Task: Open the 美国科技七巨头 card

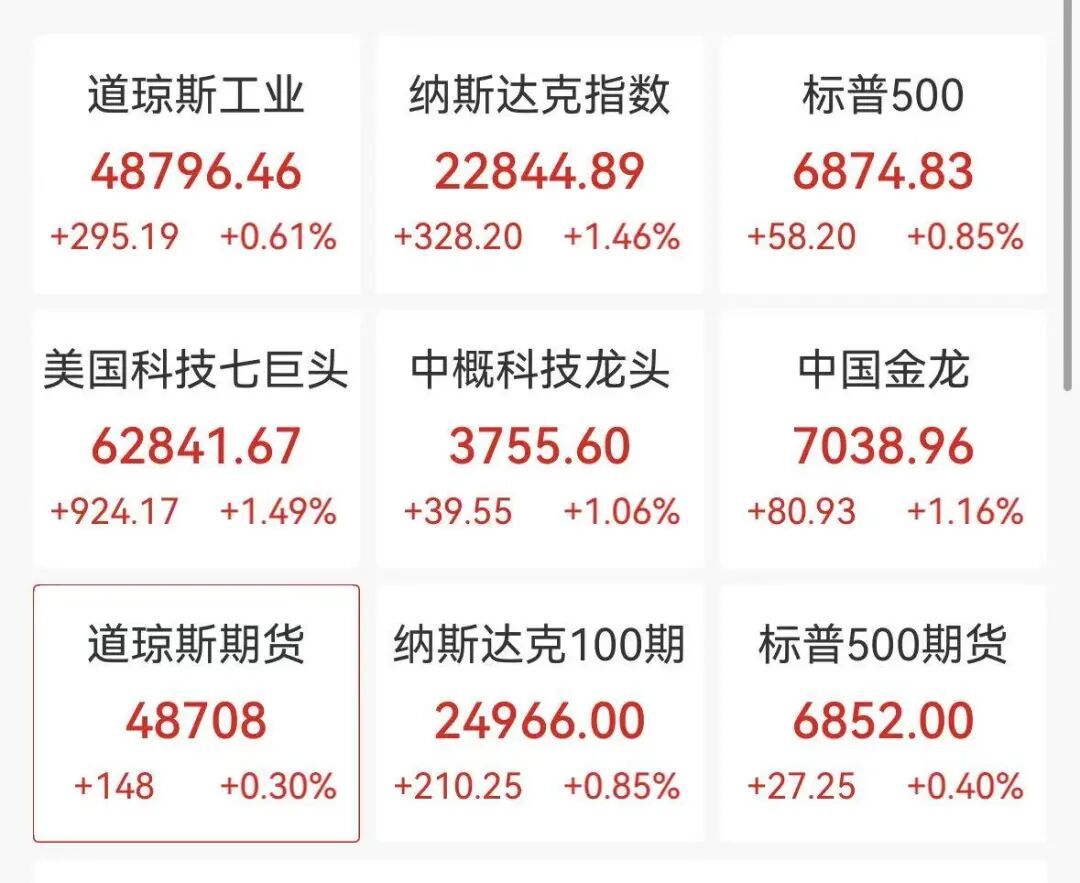Action: [196, 439]
